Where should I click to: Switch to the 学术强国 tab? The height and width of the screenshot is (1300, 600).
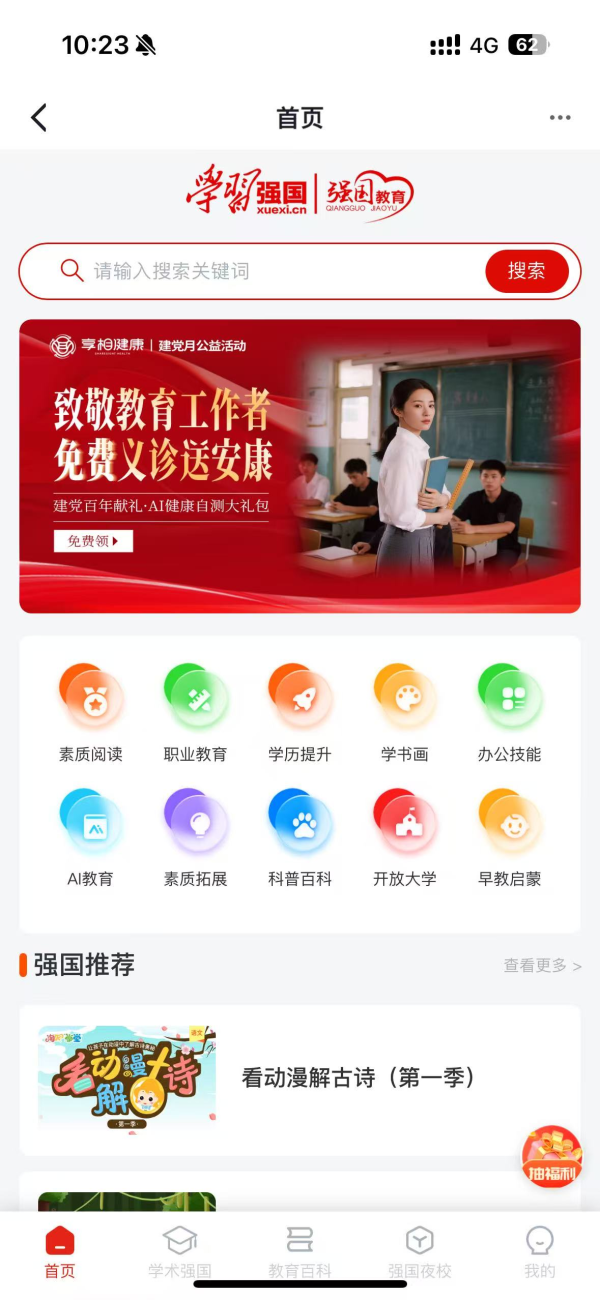pos(180,1254)
